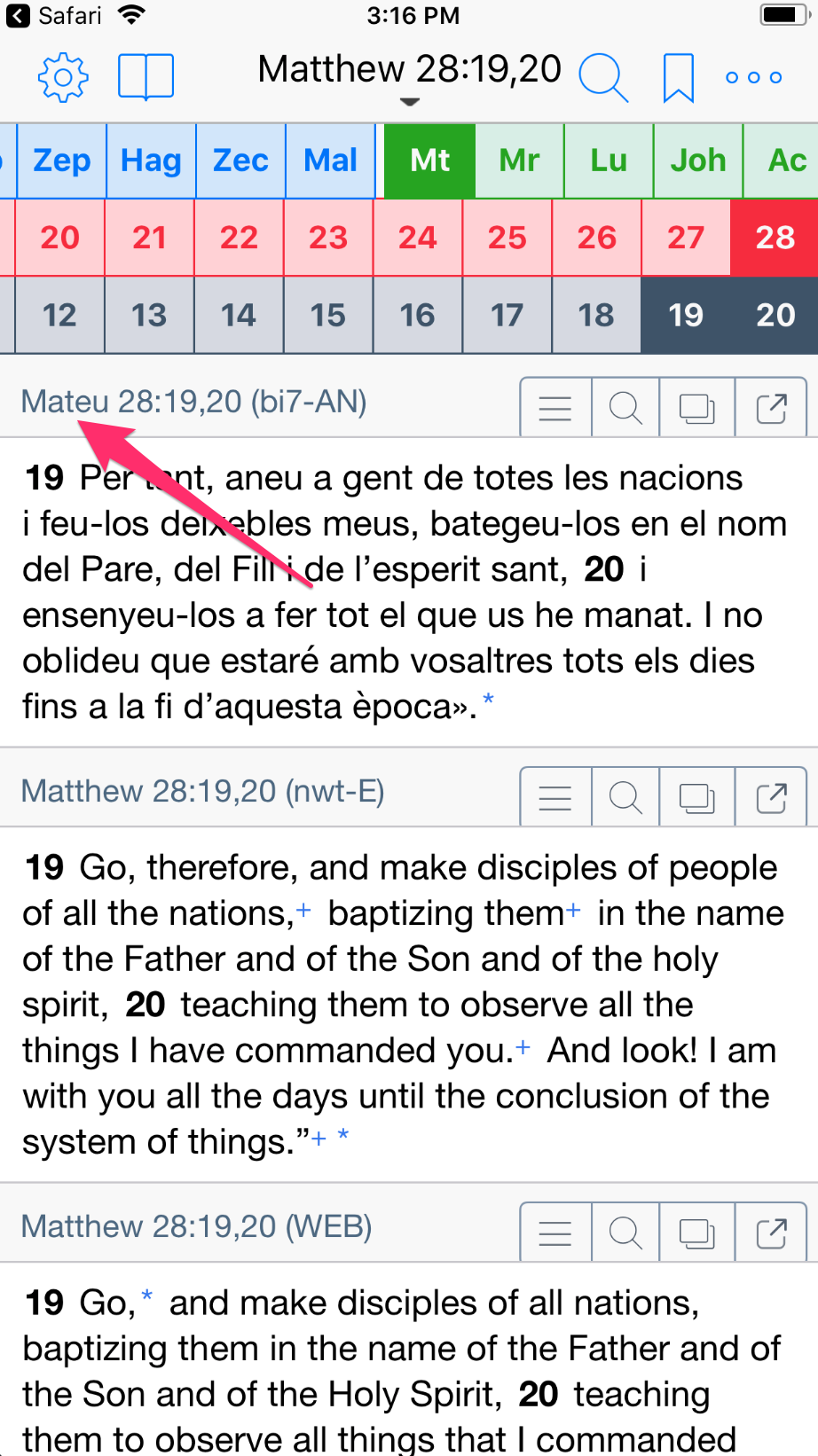This screenshot has height=1456, width=818.
Task: Select the Mal book tab
Action: click(330, 160)
